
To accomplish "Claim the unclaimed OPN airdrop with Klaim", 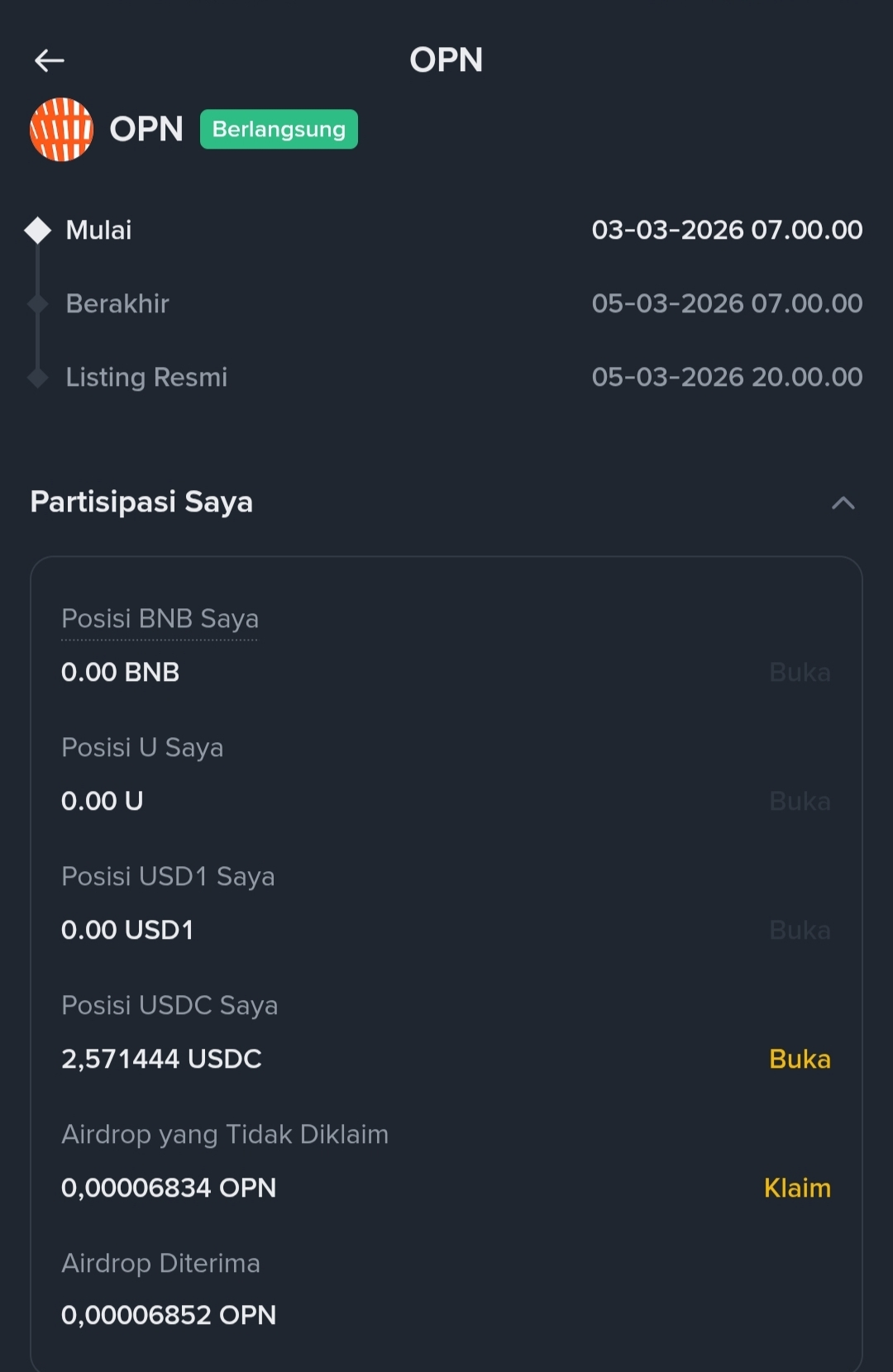I will point(797,1188).
